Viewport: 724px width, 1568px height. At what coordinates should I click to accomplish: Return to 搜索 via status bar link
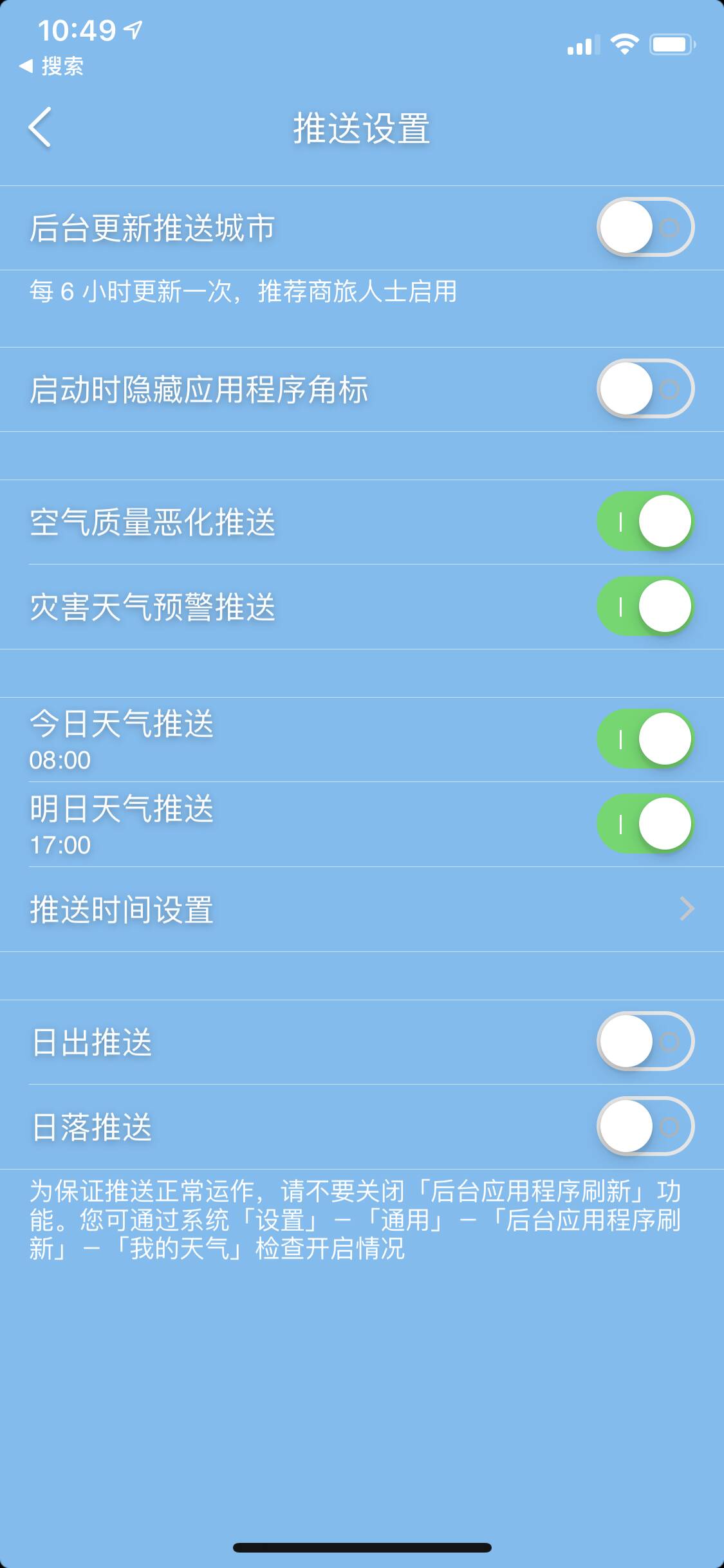53,66
